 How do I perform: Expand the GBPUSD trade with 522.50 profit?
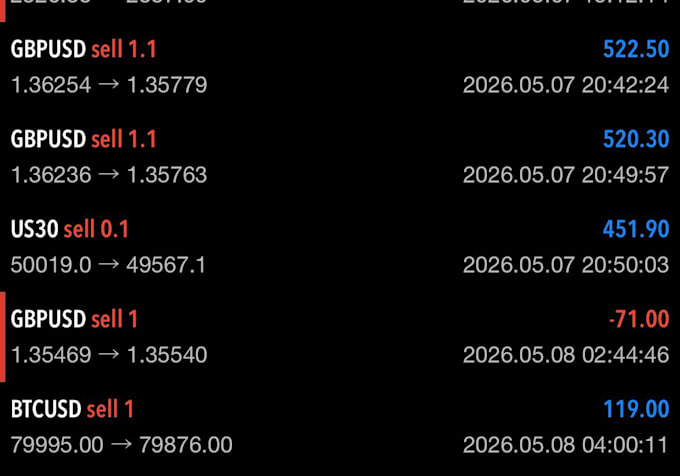click(340, 67)
